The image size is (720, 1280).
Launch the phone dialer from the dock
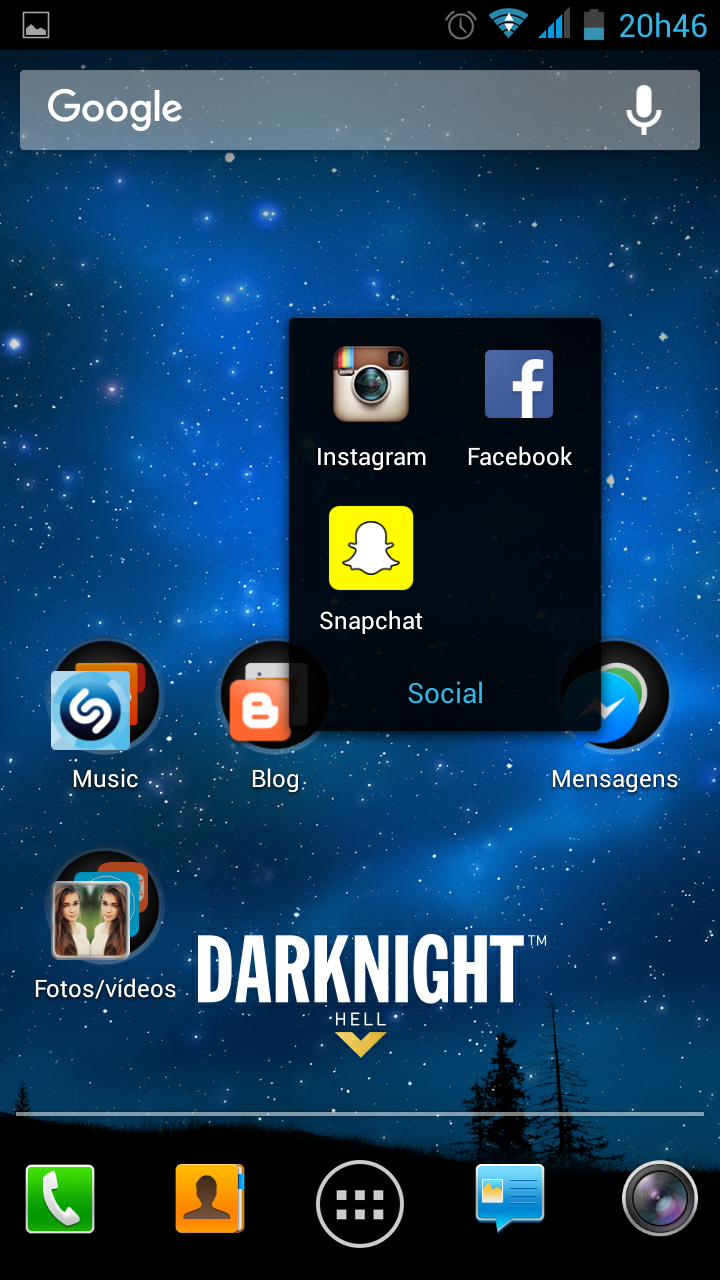click(x=60, y=1199)
